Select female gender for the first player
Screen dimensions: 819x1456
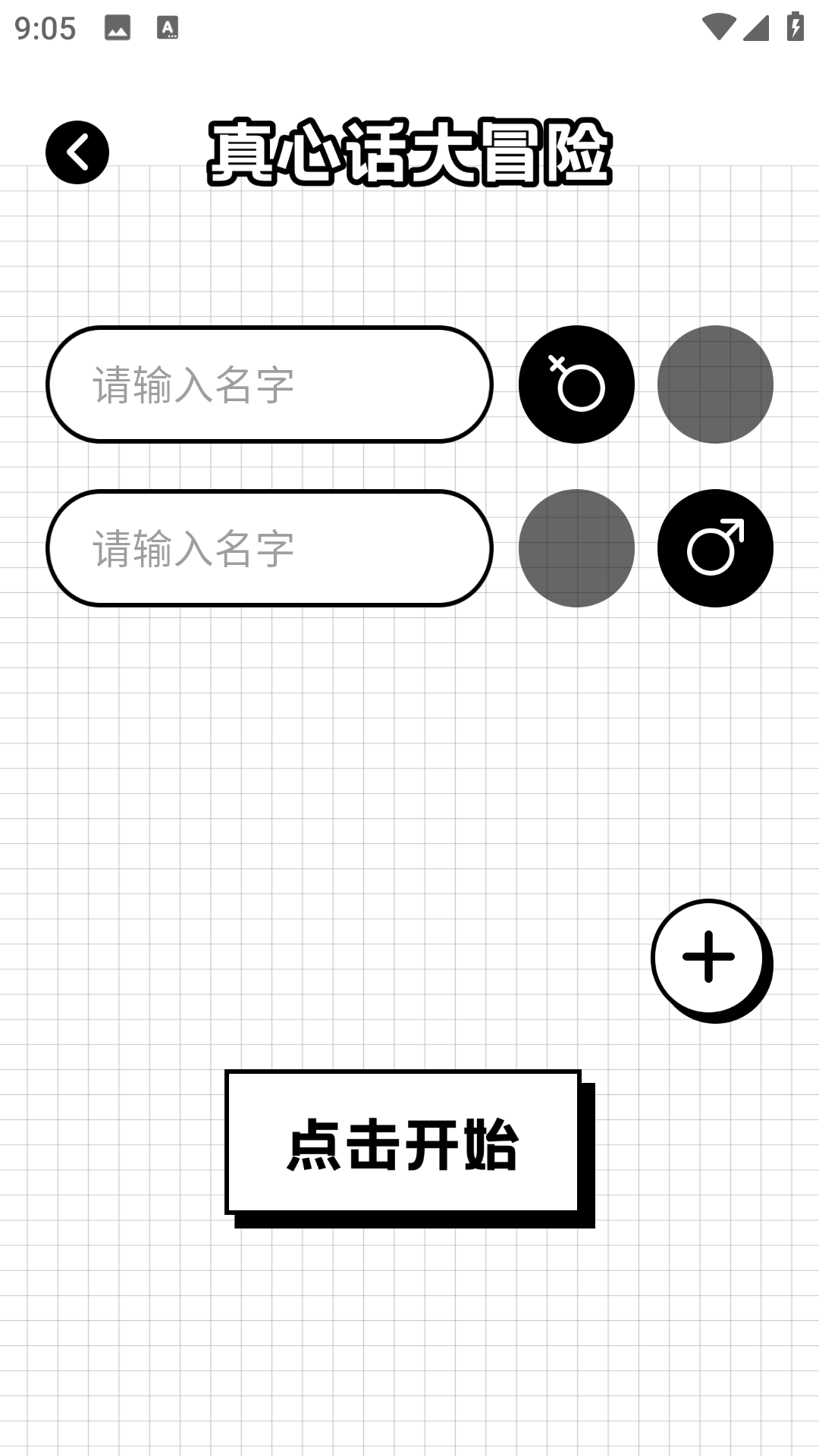click(576, 384)
